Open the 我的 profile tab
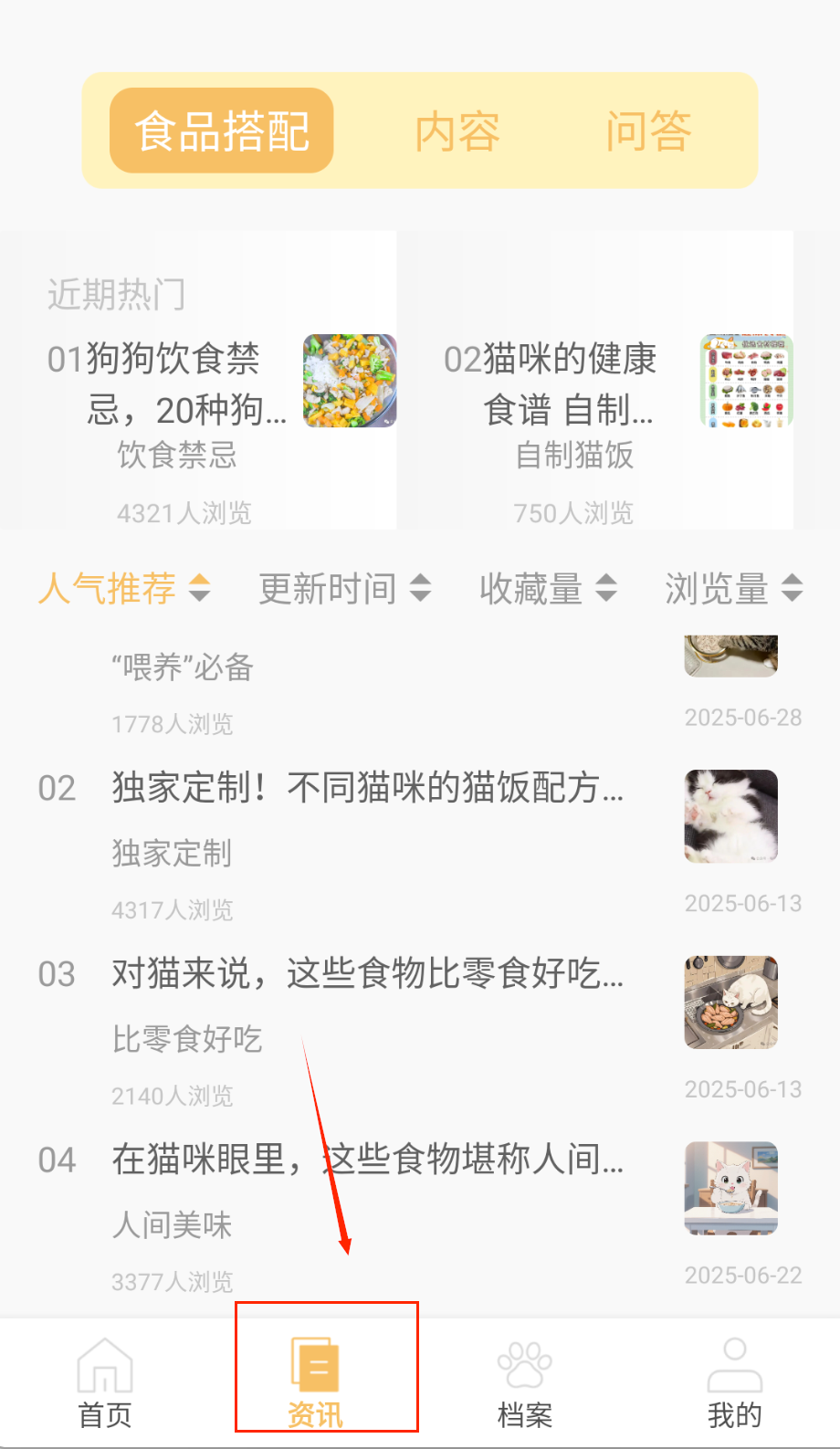This screenshot has width=840, height=1449. tap(734, 1383)
